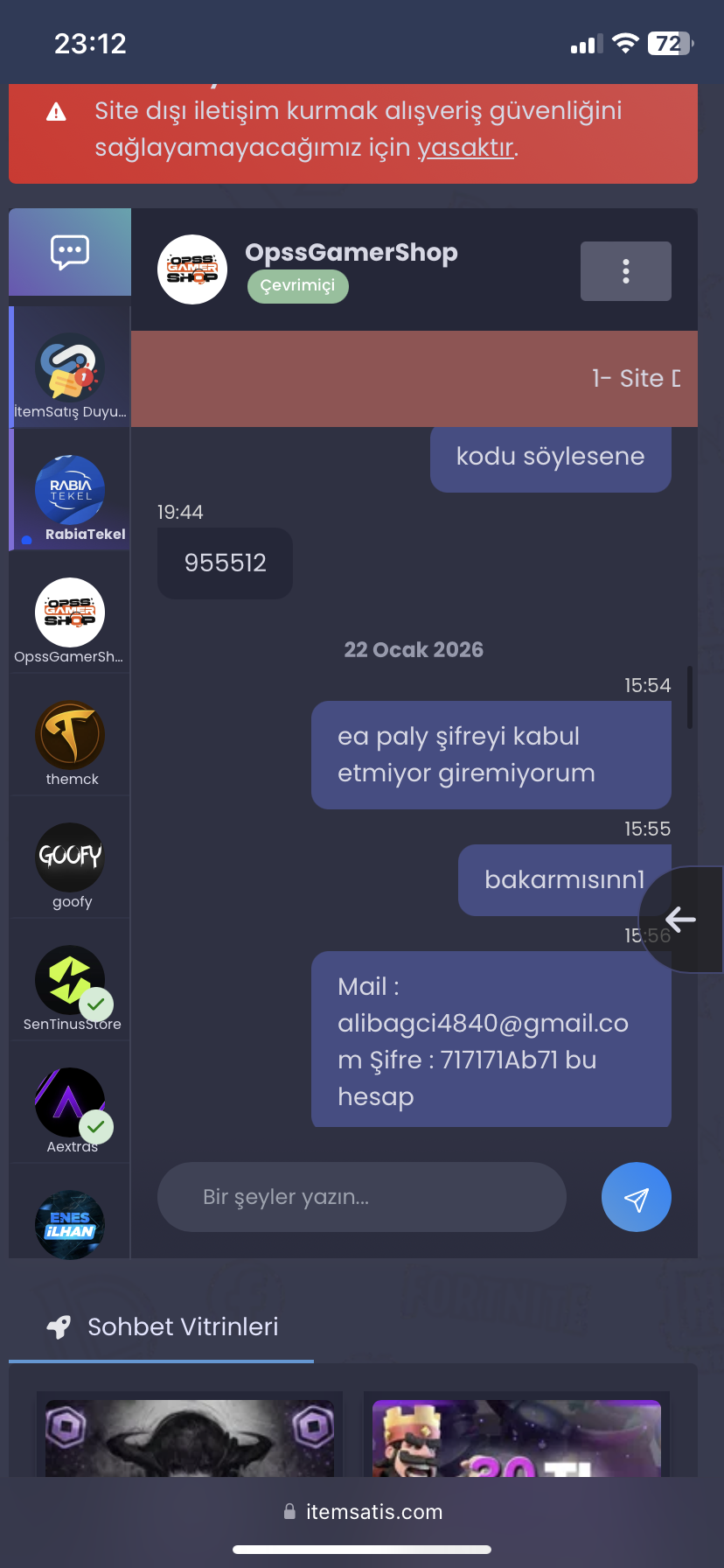Open the chat with Aextras
Image resolution: width=724 pixels, height=1568 pixels.
pyautogui.click(x=70, y=1111)
